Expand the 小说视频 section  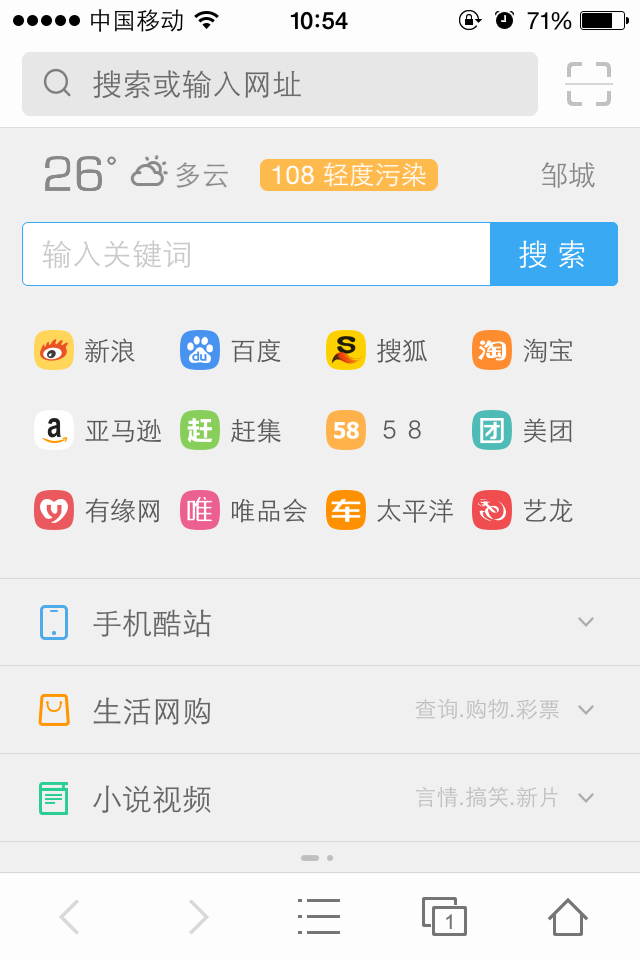320,798
